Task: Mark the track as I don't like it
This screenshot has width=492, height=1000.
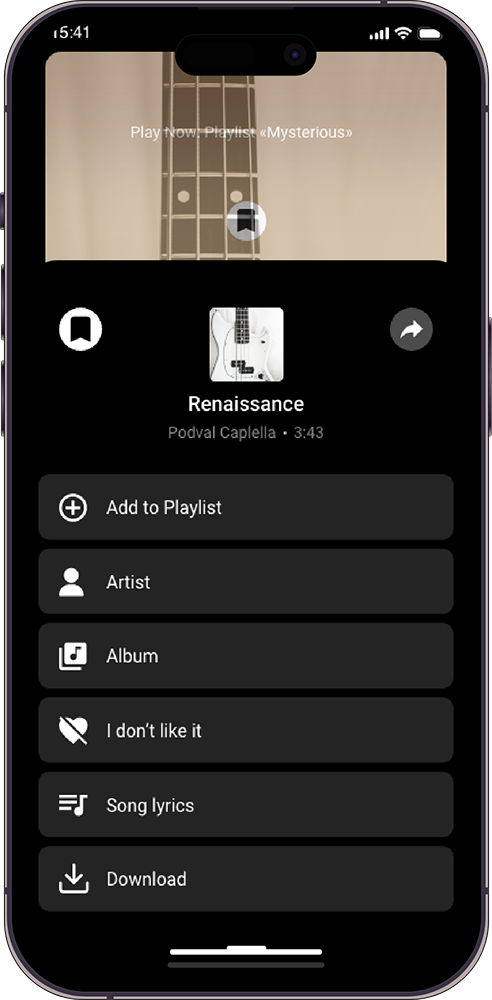Action: 246,730
